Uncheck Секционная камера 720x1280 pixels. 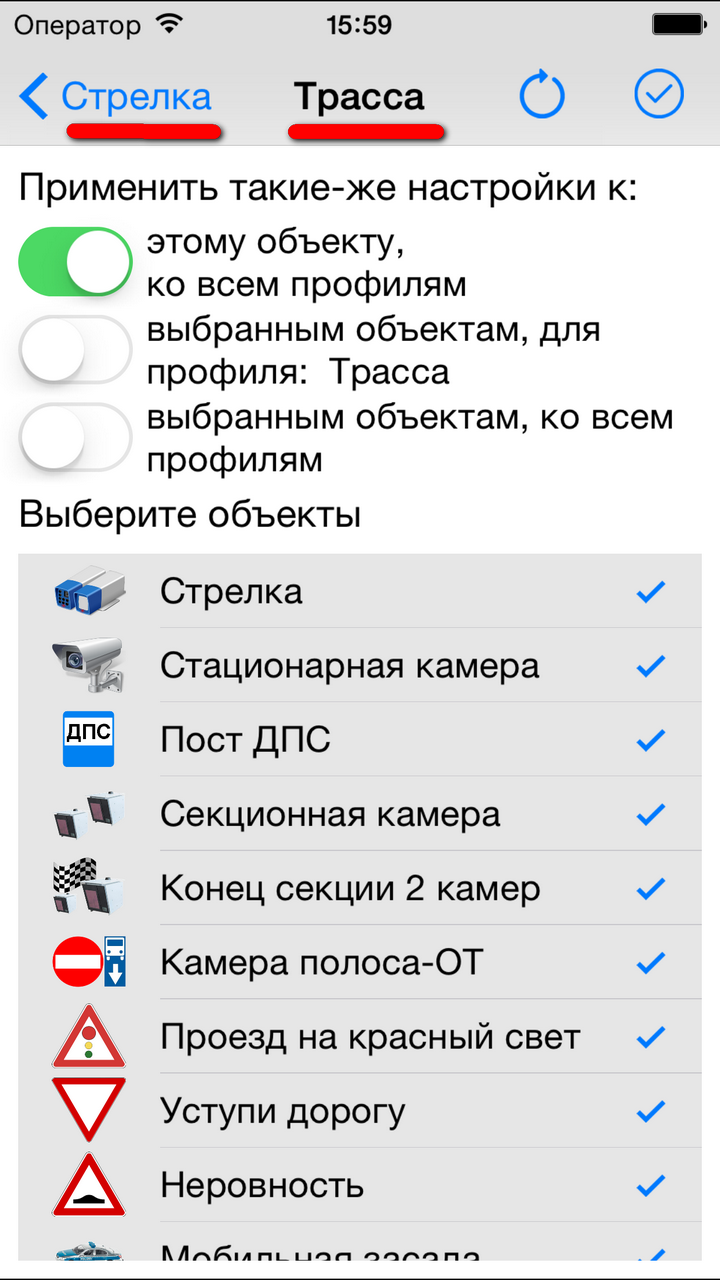point(360,814)
